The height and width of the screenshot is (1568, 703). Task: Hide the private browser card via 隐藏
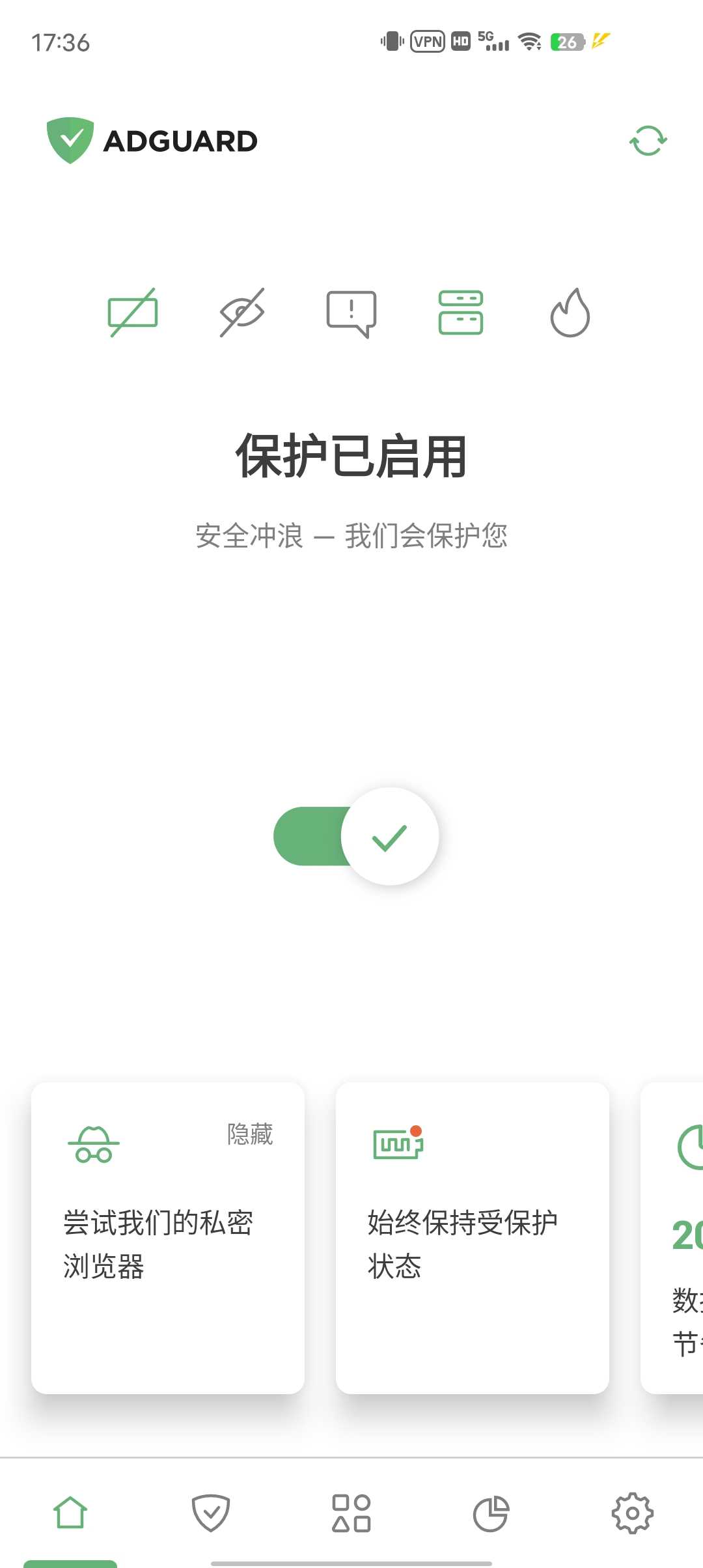tap(250, 1134)
